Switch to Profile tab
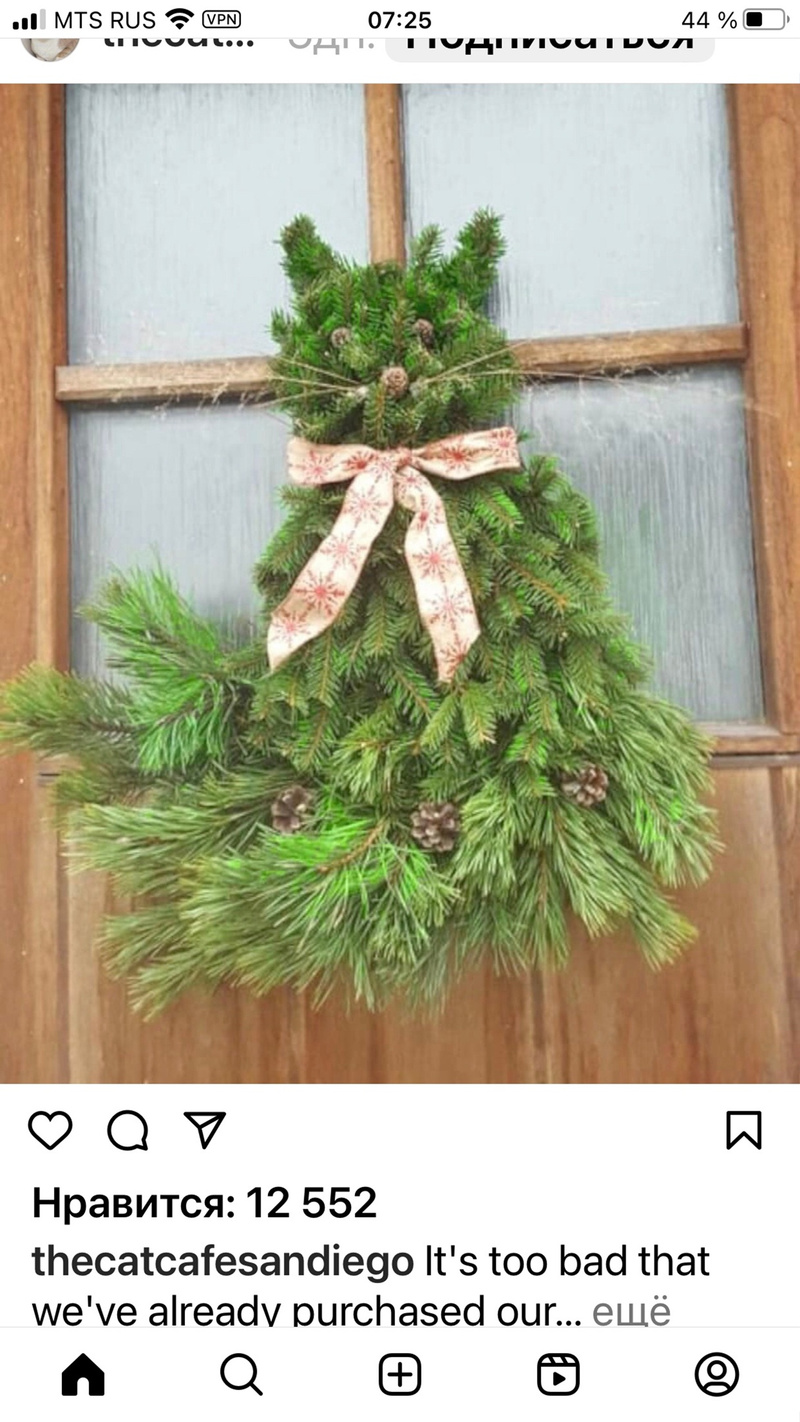The height and width of the screenshot is (1422, 800). [717, 1374]
